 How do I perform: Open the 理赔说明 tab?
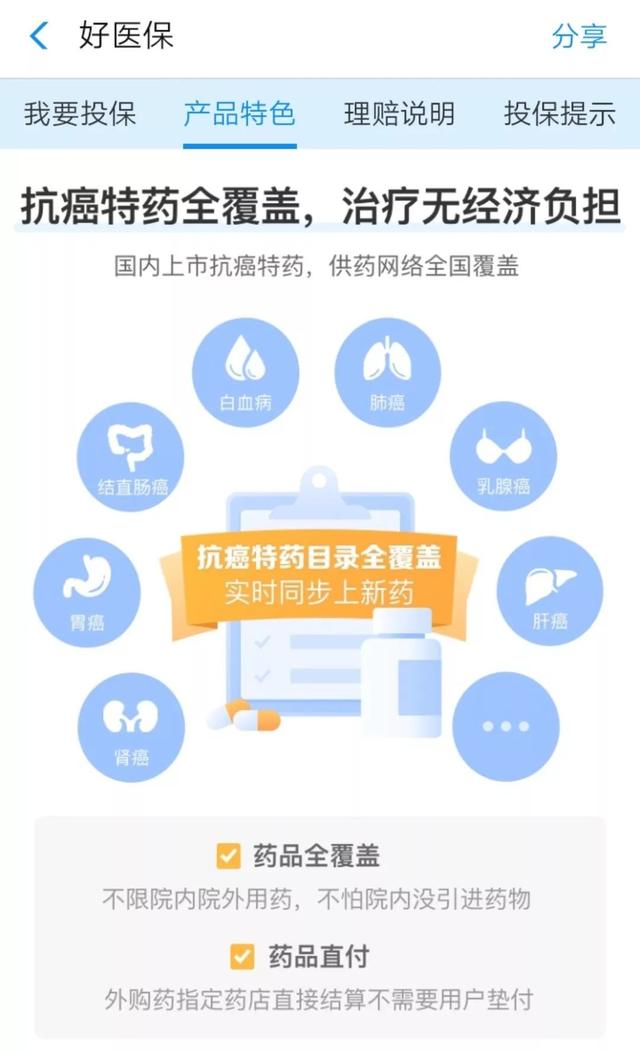(400, 114)
